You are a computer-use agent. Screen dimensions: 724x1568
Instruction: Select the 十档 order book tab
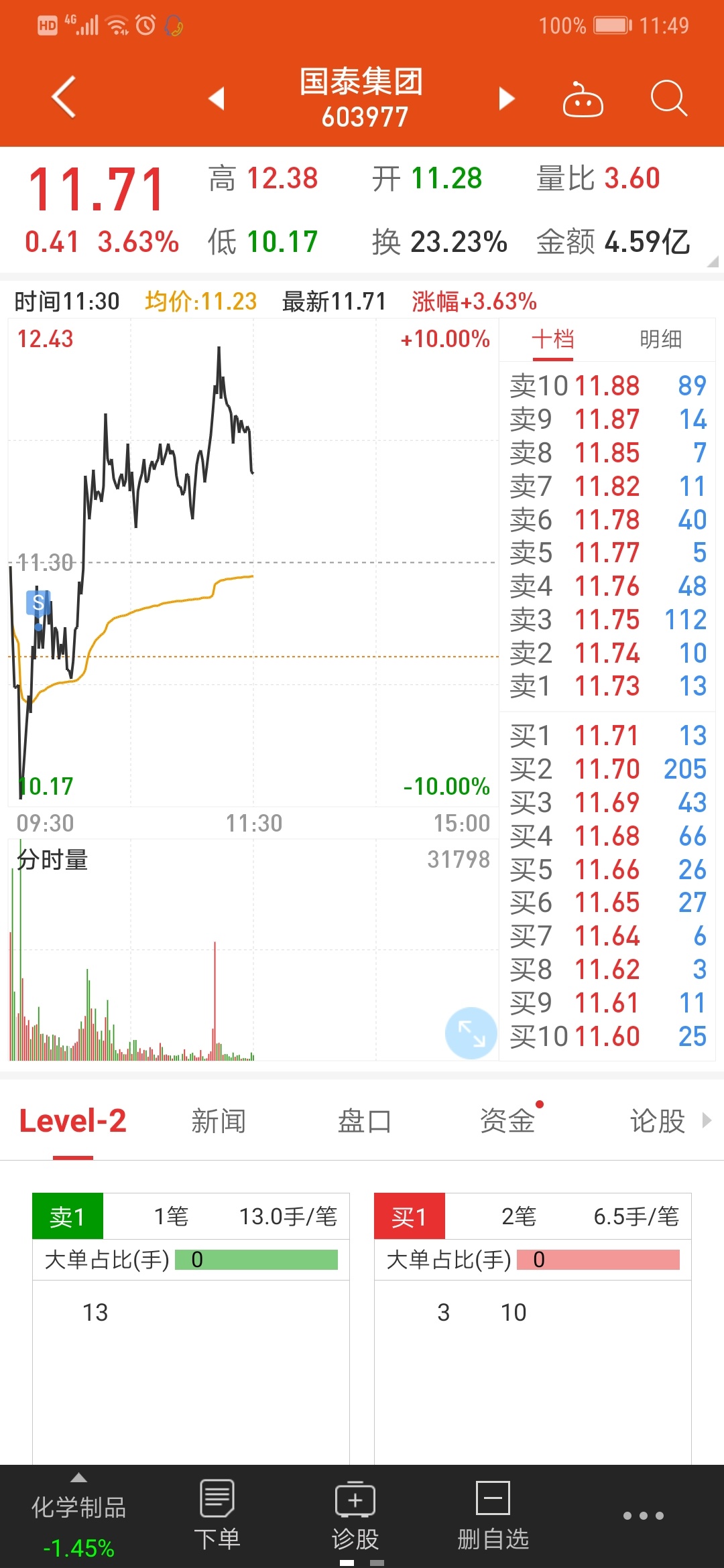[x=552, y=339]
